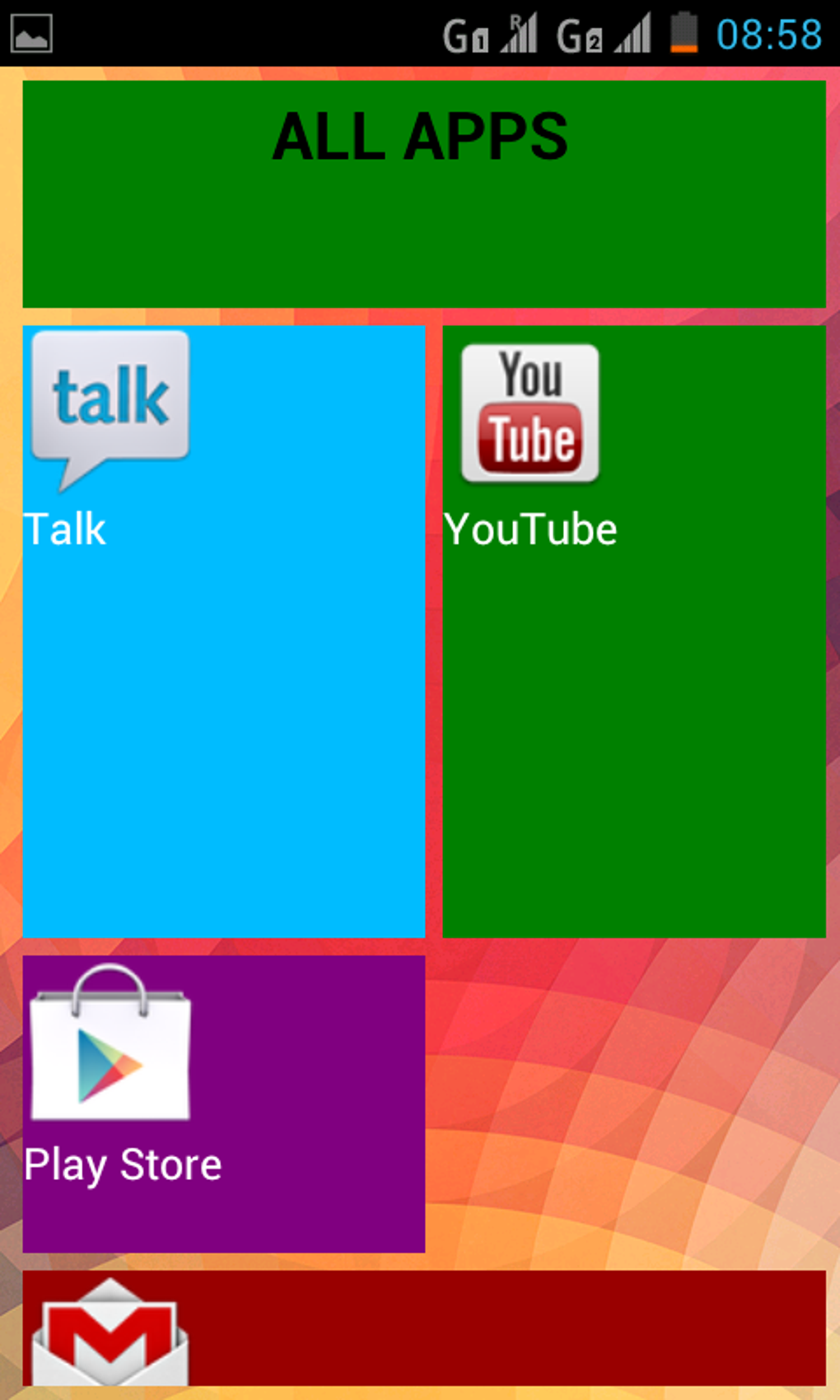Open the Talk app tile
Screen dimensions: 840x1400
pyautogui.click(x=223, y=631)
